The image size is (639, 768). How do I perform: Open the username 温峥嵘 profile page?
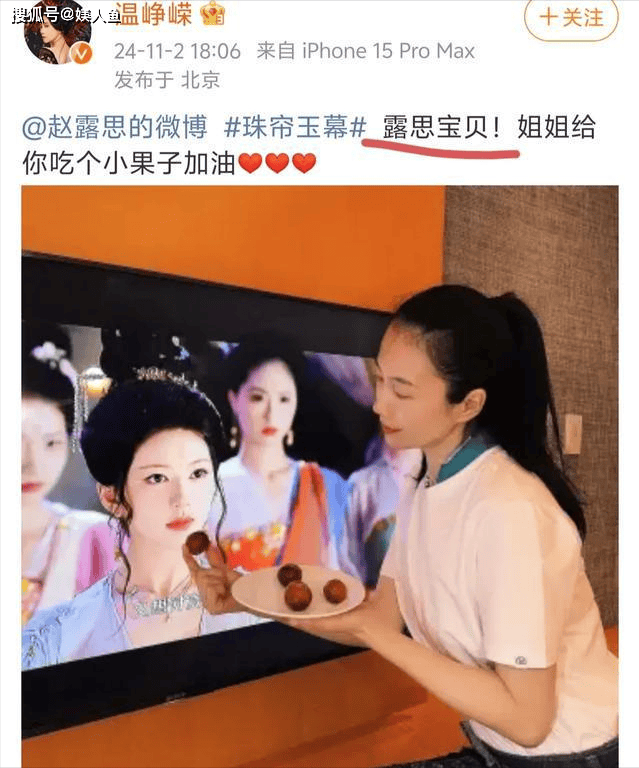tap(153, 14)
